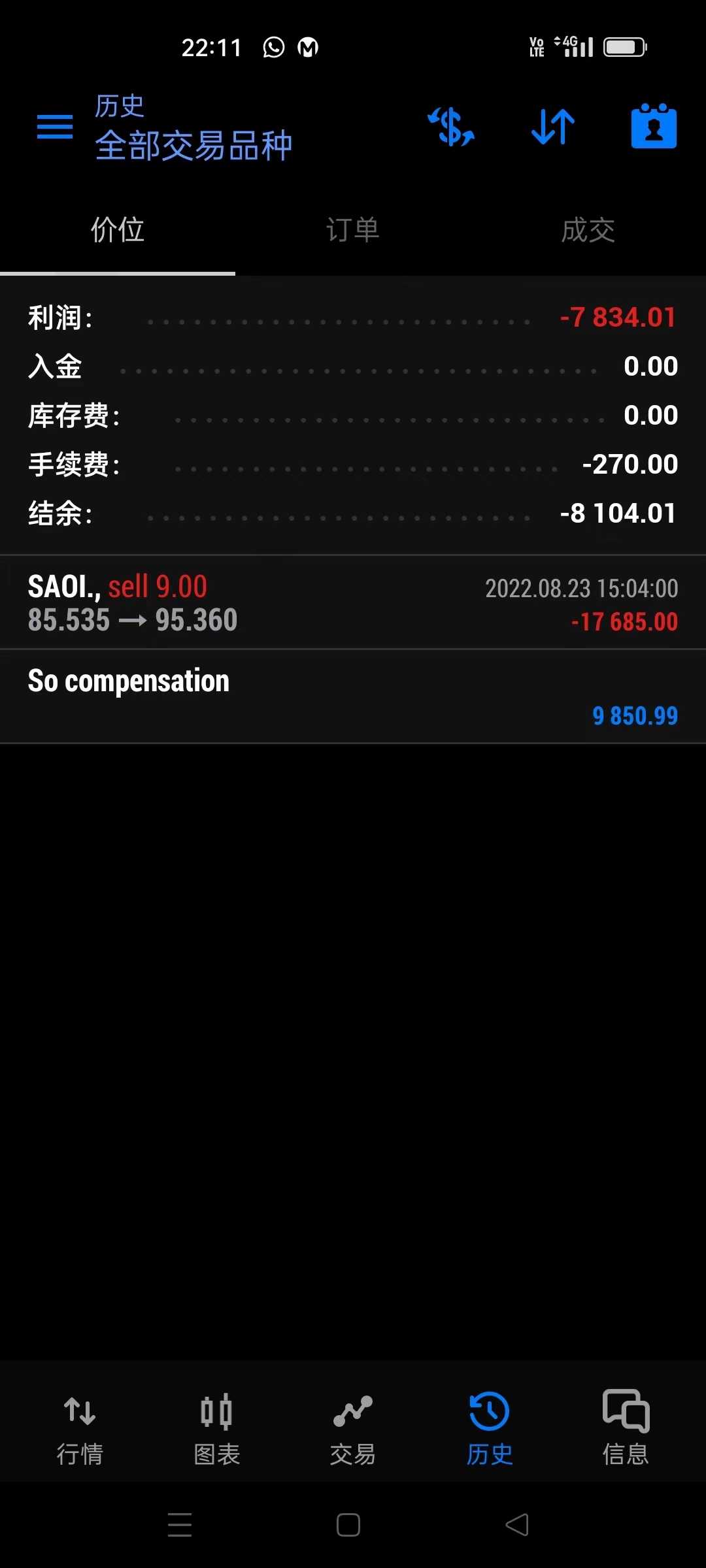Image resolution: width=706 pixels, height=1568 pixels.
Task: Tap the system back button
Action: coord(517,1525)
